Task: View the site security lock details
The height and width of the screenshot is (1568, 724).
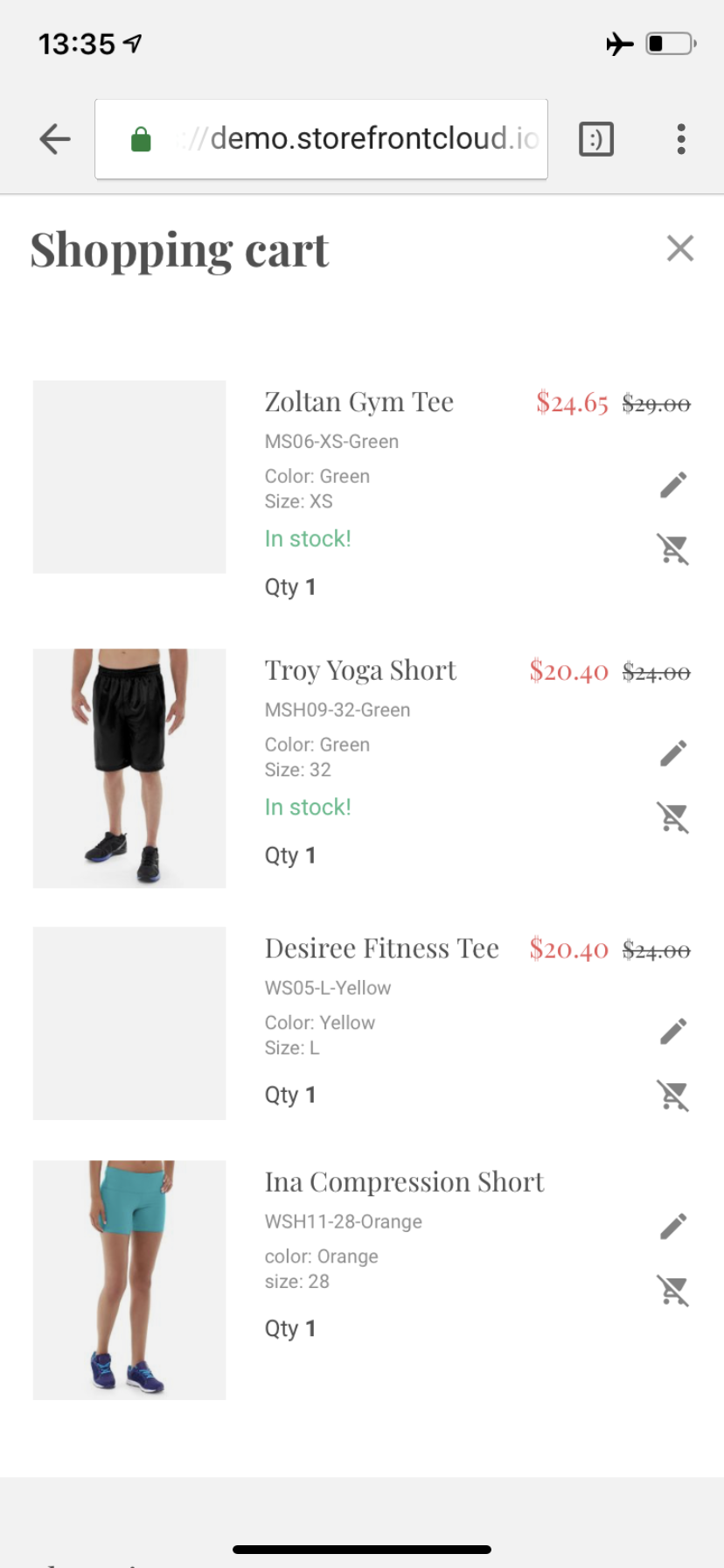Action: pos(141,138)
